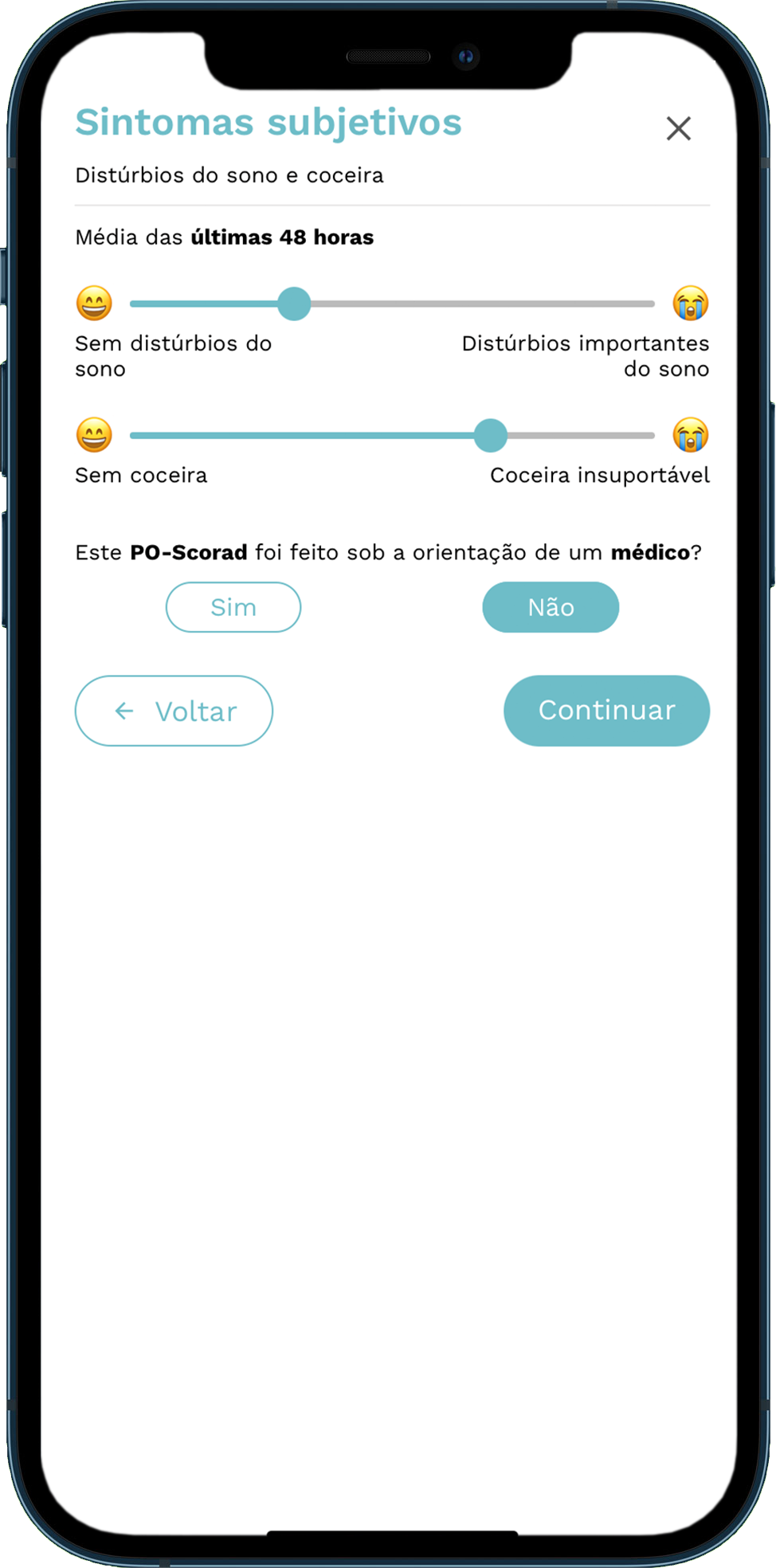776x1568 pixels.
Task: Tap Continuar to proceed
Action: point(606,711)
